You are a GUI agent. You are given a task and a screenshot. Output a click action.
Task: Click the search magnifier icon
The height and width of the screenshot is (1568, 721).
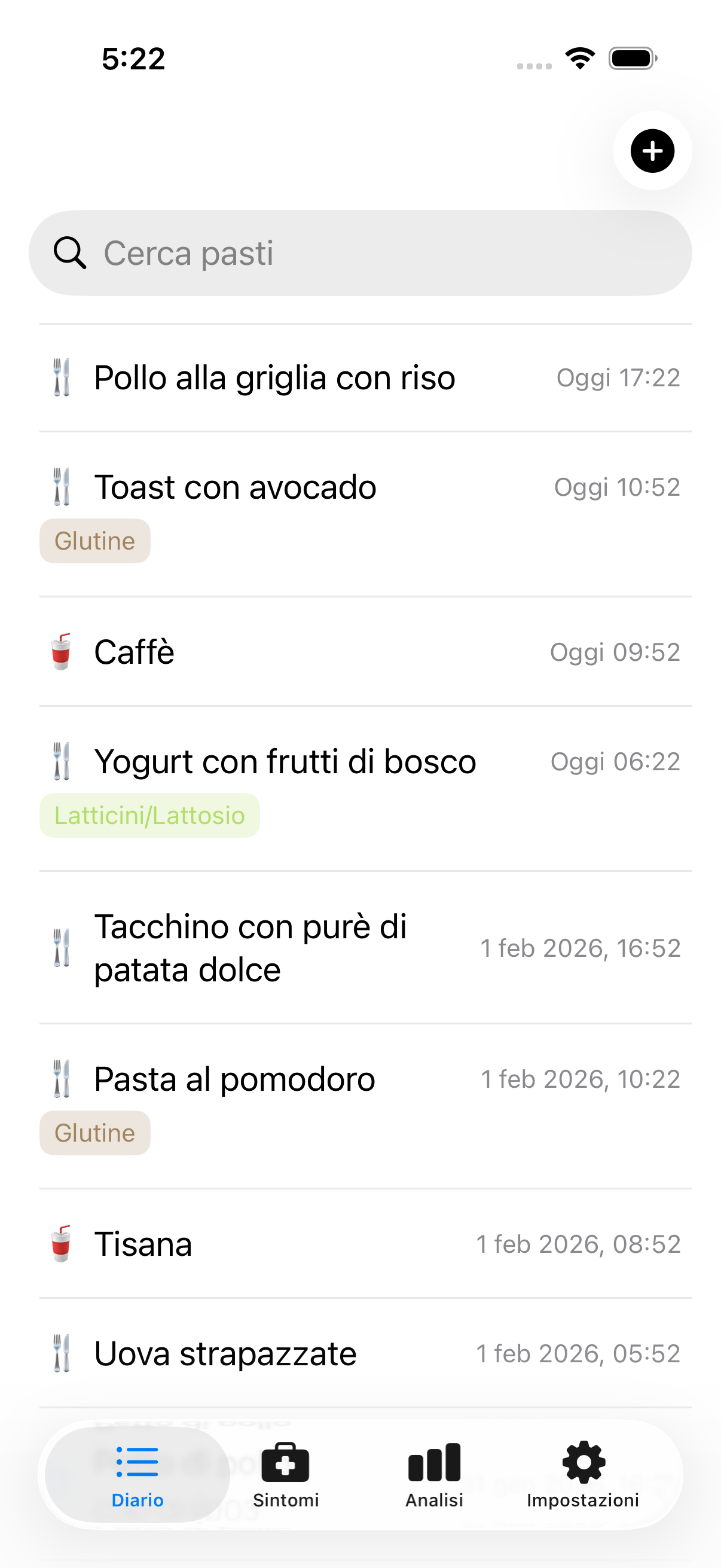69,252
